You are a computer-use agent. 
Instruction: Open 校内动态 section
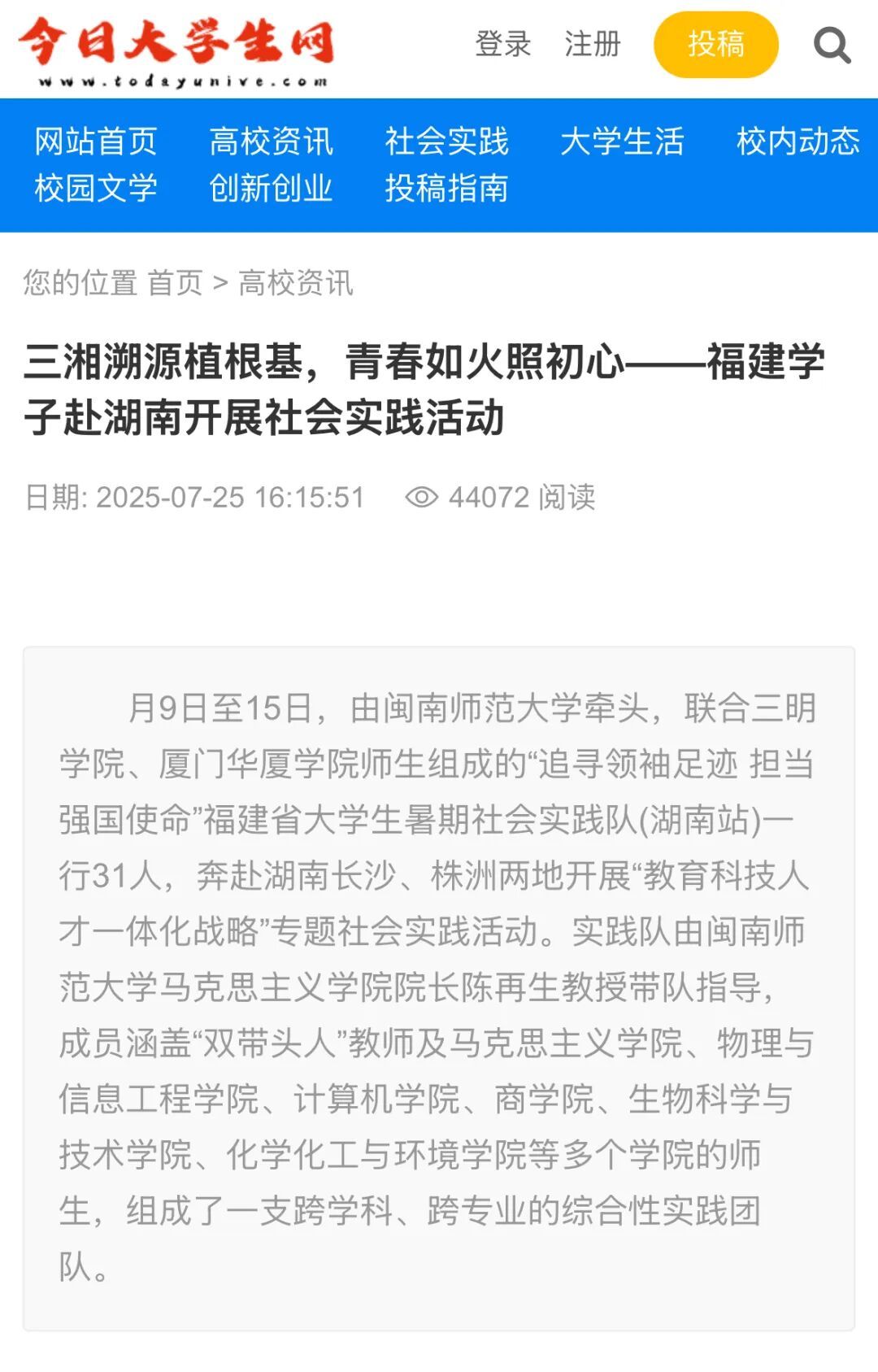point(798,142)
